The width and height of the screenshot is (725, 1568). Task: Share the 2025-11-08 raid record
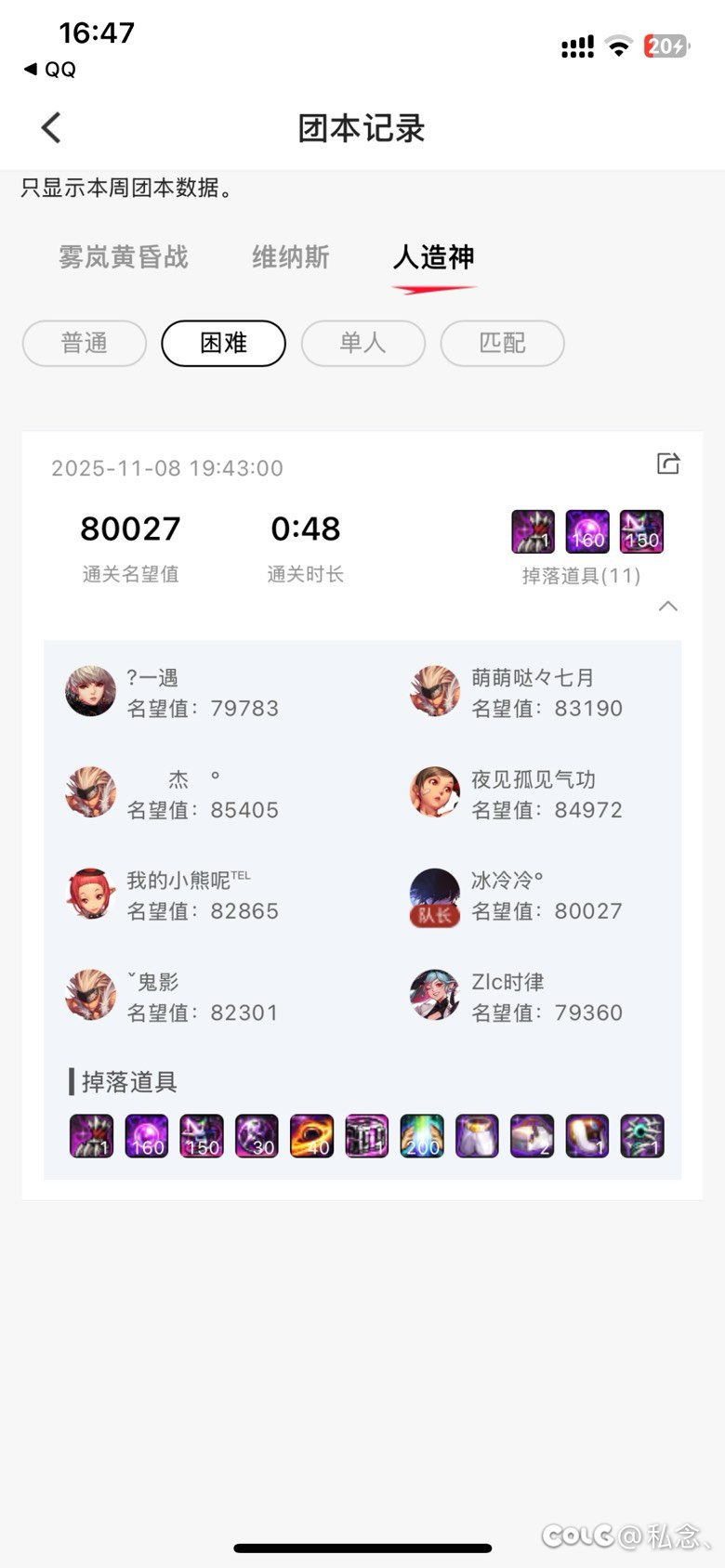[668, 464]
